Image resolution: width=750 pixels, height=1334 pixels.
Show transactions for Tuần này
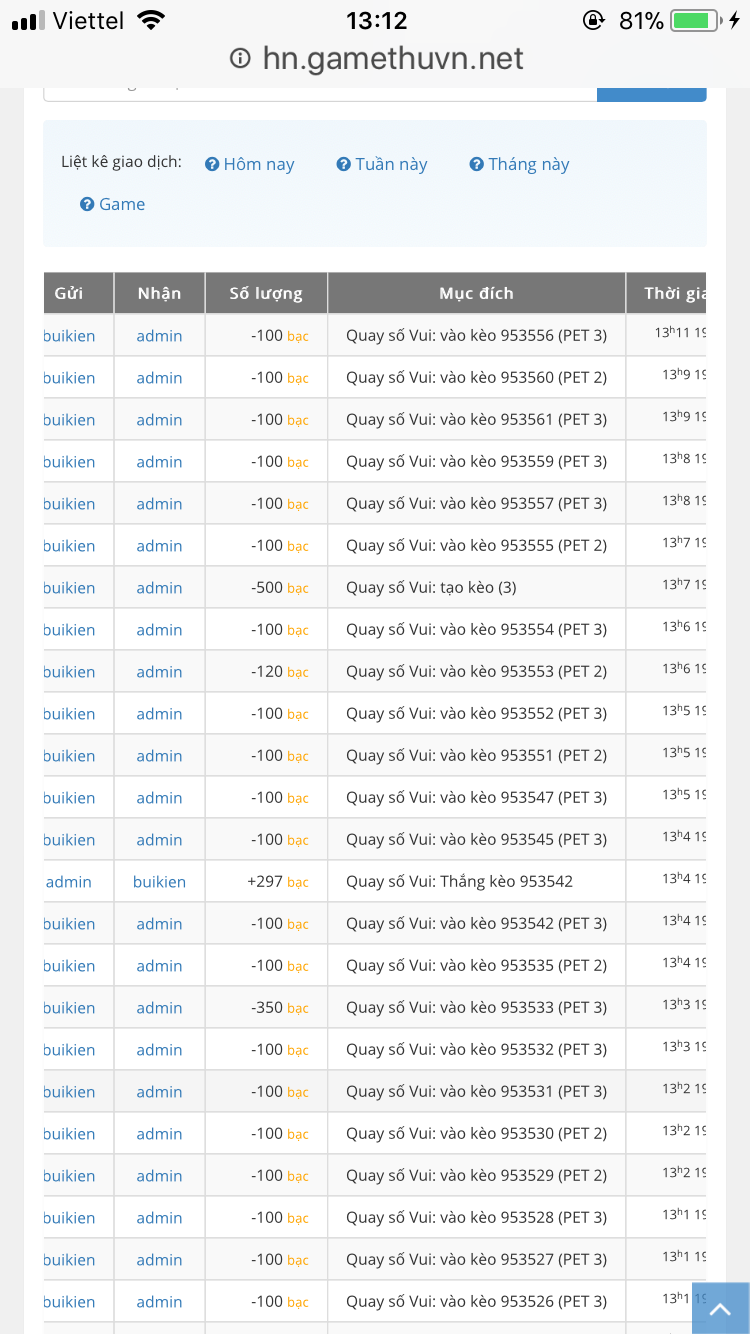[x=382, y=164]
